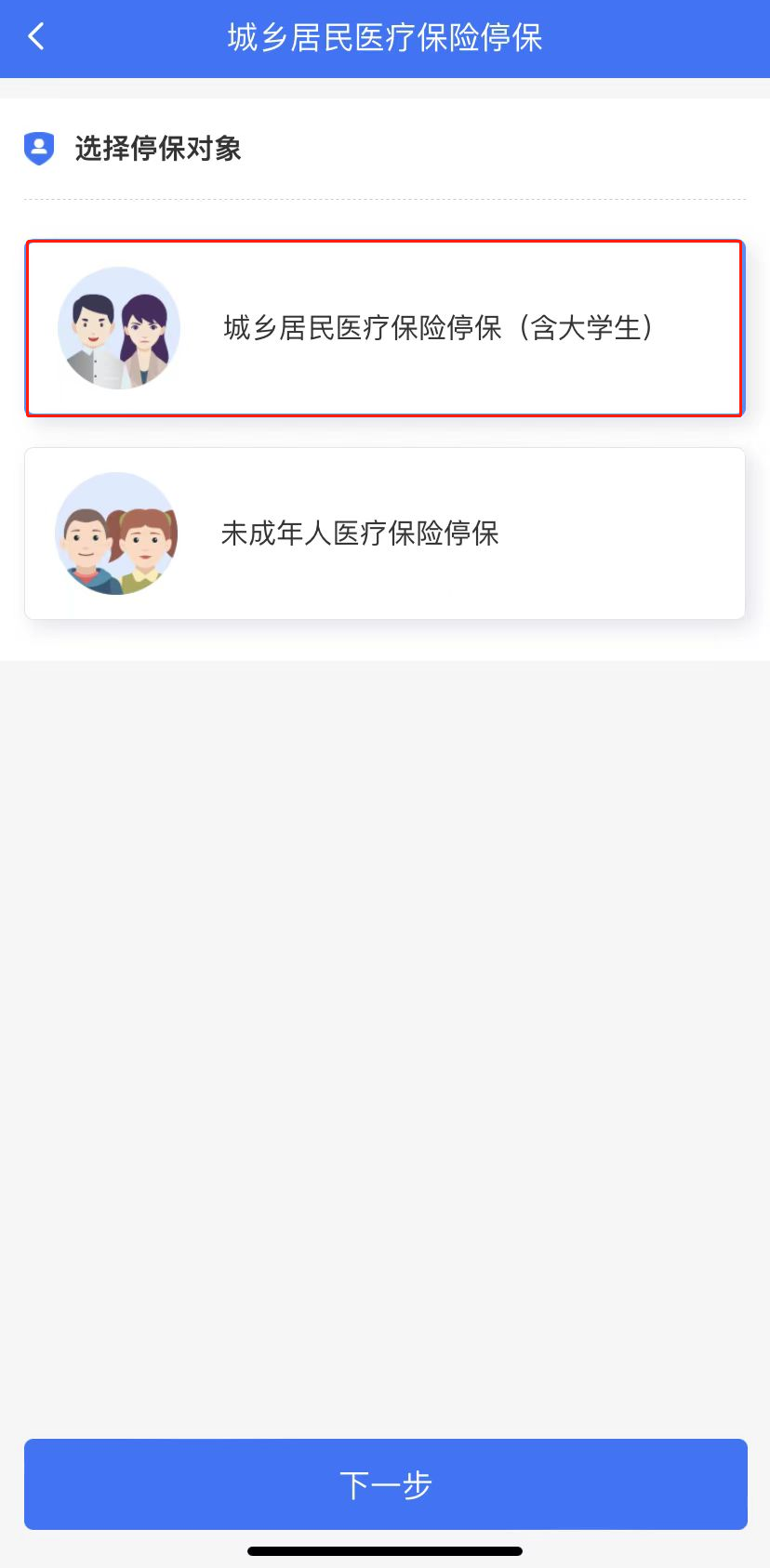Image resolution: width=770 pixels, height=1568 pixels.
Task: Go back from the 城乡居民医疗保险停保 page
Action: click(36, 37)
